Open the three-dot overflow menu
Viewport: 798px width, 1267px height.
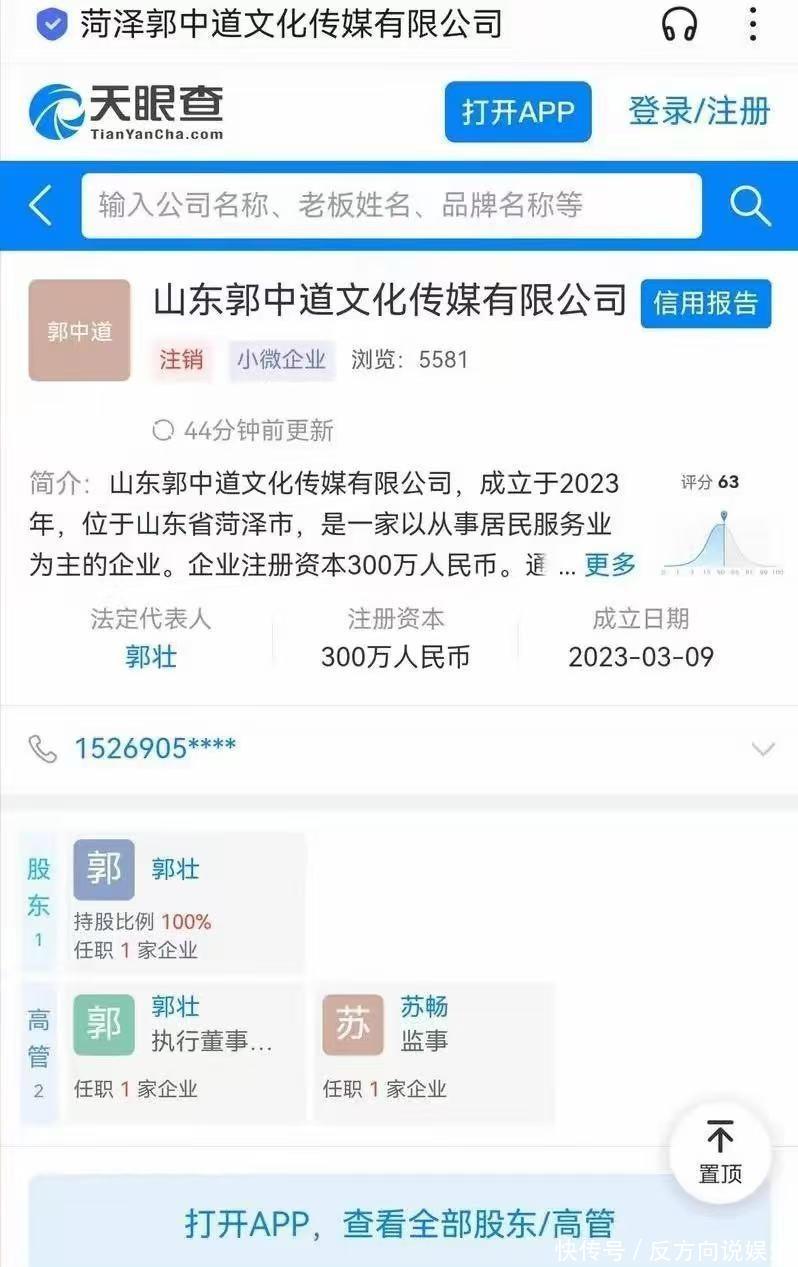[753, 24]
